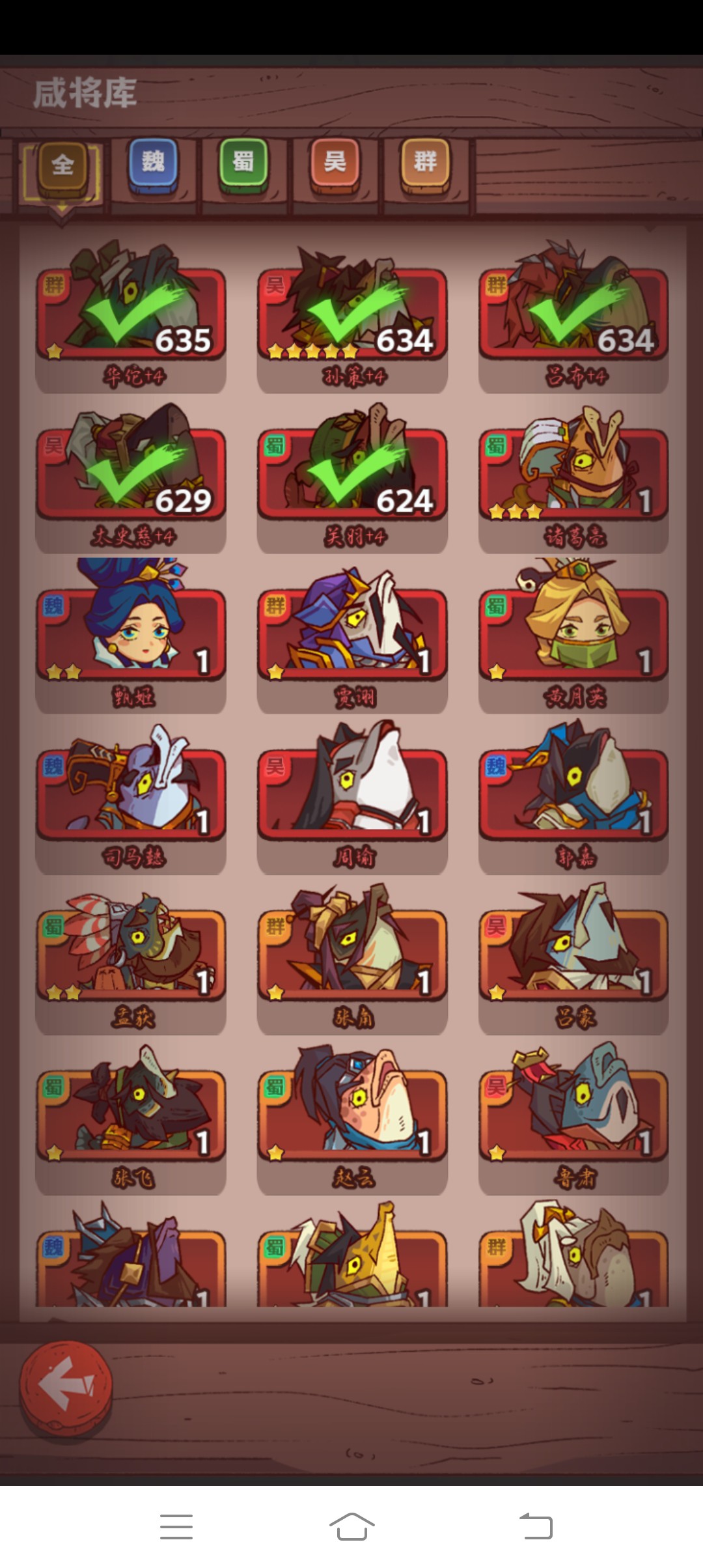Screen dimensions: 703x1568
Task: Choose the 甄姬 hero card
Action: (131, 634)
